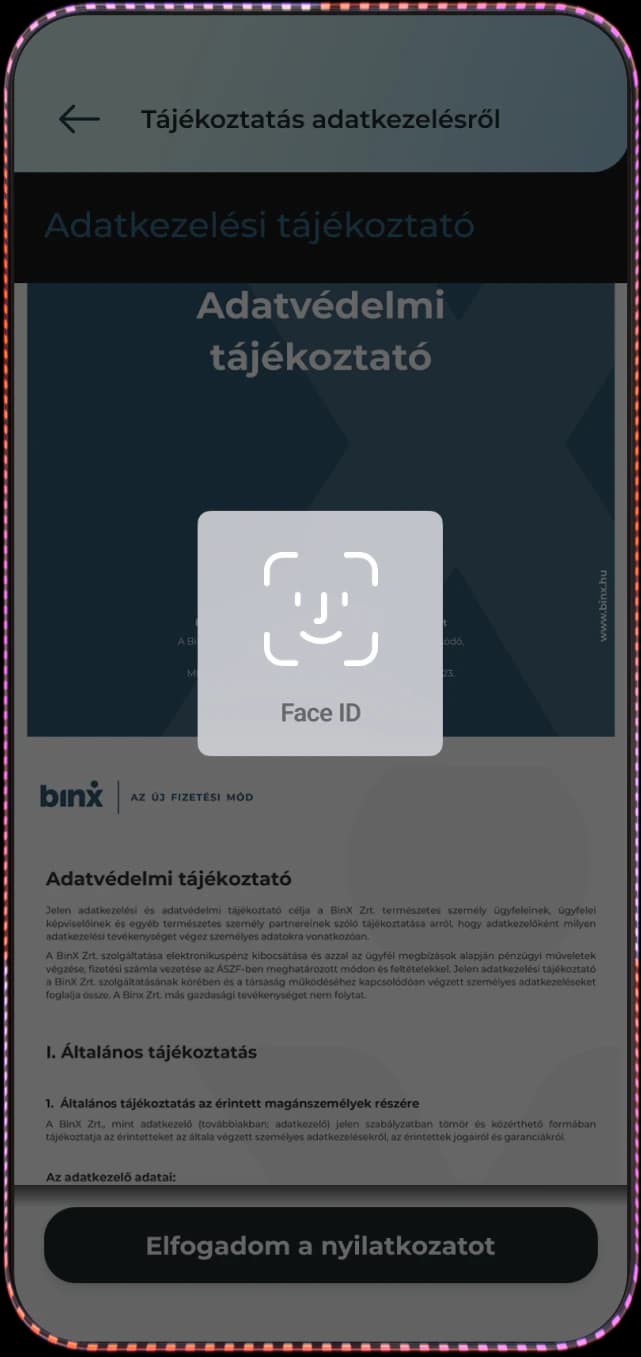
Task: Tap Elfogadom a nyilatkozatot button
Action: [320, 1246]
